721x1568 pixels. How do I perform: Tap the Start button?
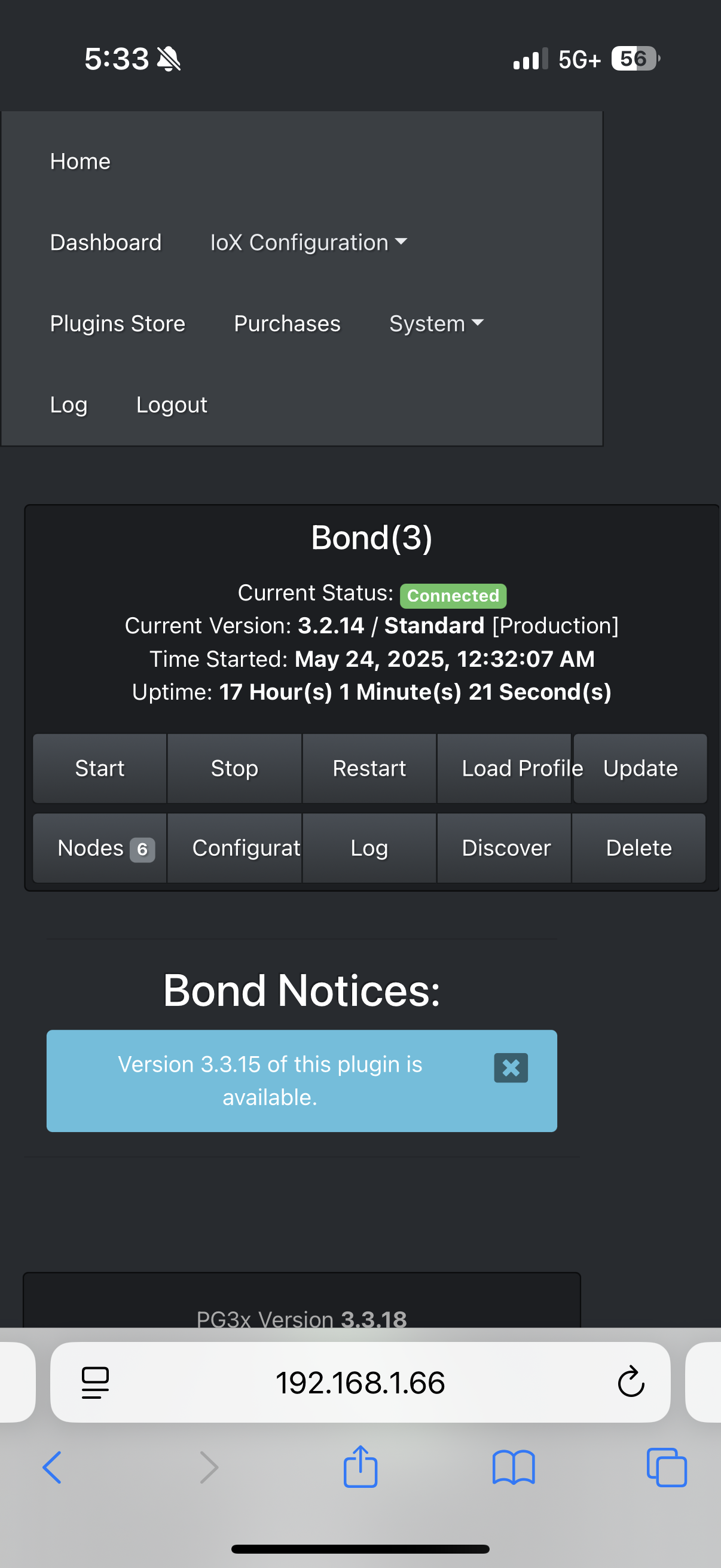(100, 768)
